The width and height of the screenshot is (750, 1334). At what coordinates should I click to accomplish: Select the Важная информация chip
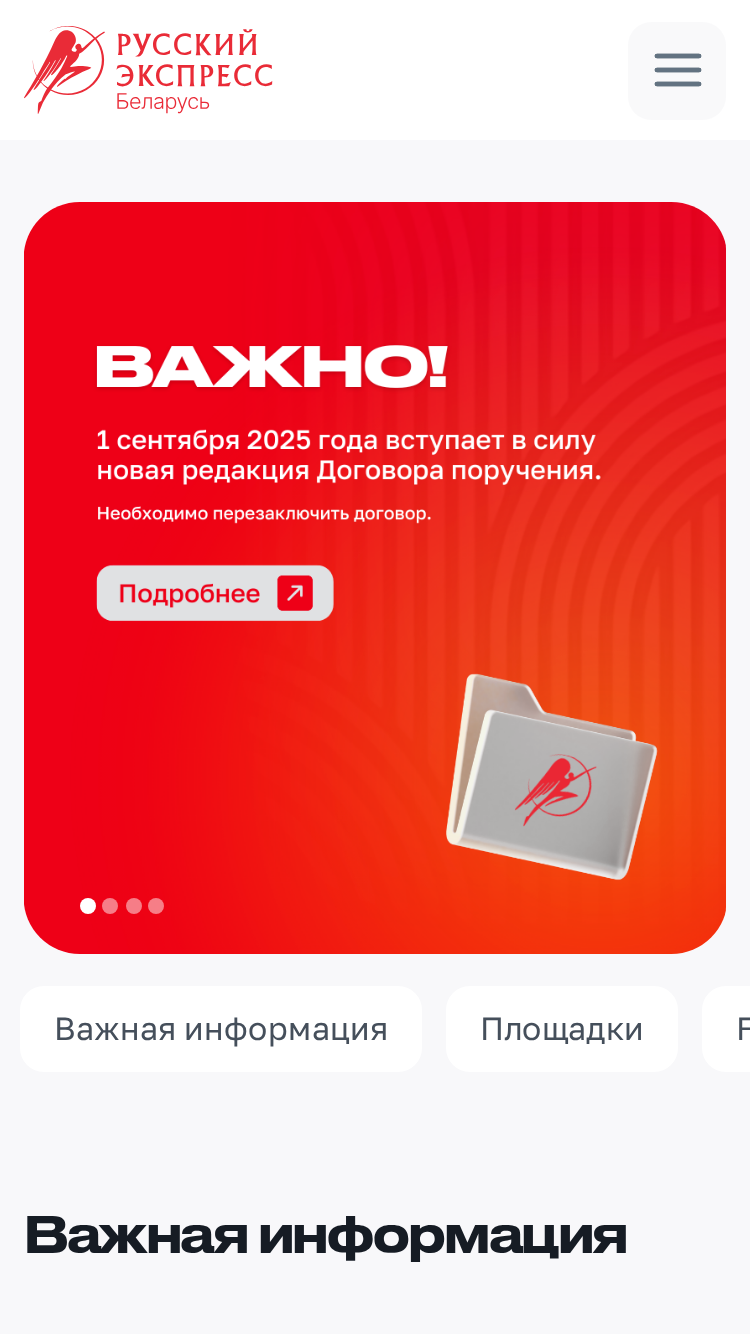[x=221, y=1029]
